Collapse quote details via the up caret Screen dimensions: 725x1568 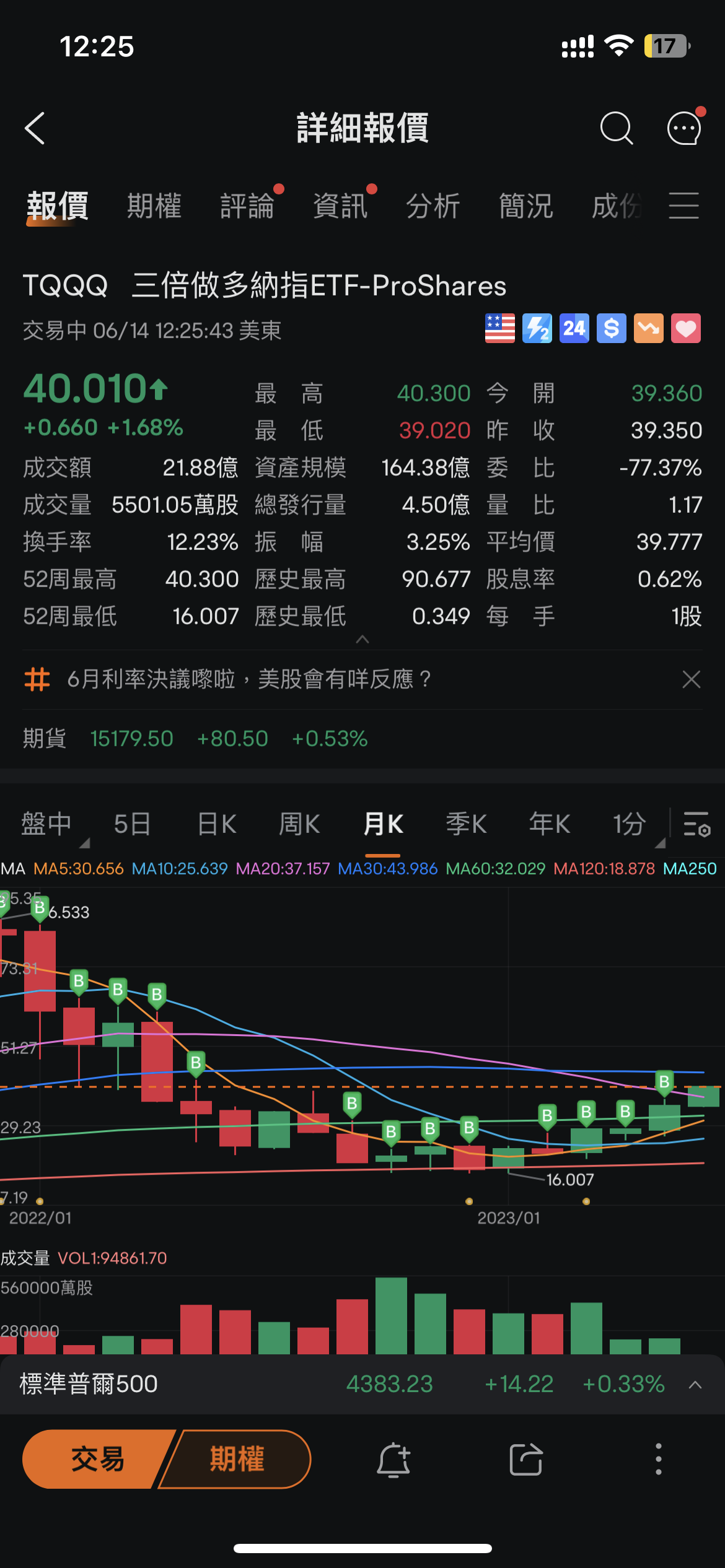coord(362,640)
